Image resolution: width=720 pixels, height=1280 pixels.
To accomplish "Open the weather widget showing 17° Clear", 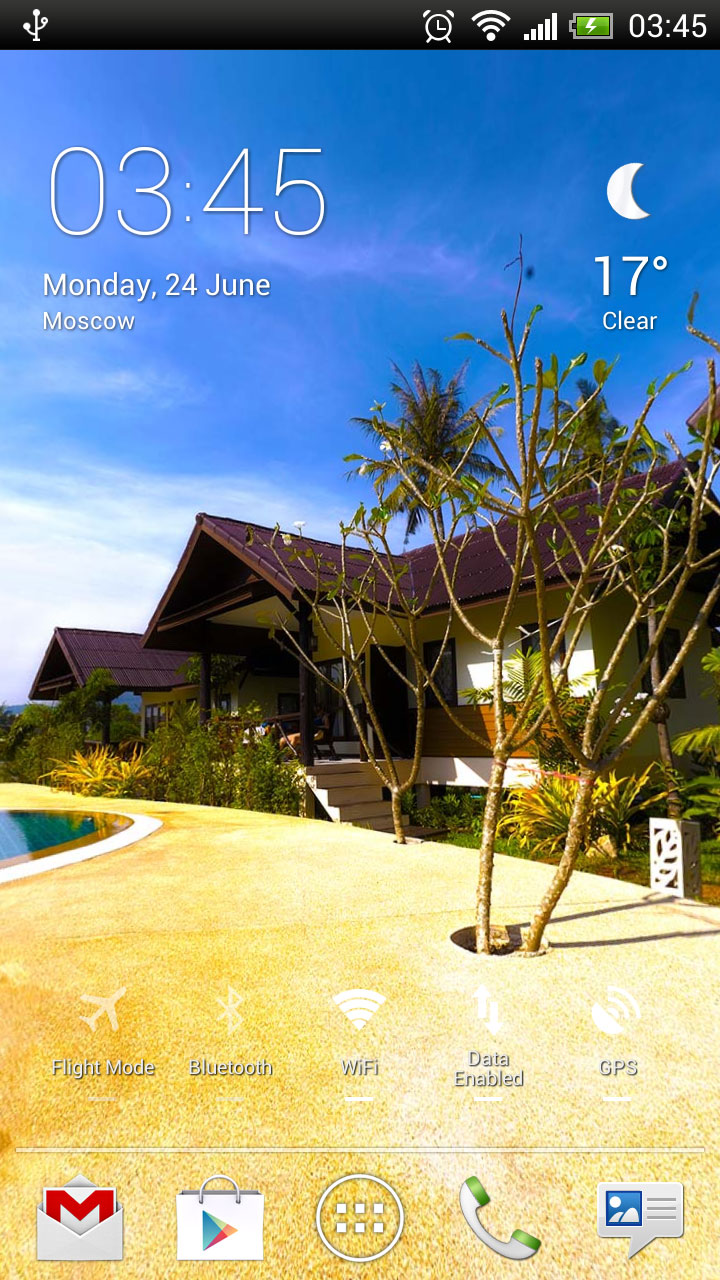I will (x=630, y=250).
